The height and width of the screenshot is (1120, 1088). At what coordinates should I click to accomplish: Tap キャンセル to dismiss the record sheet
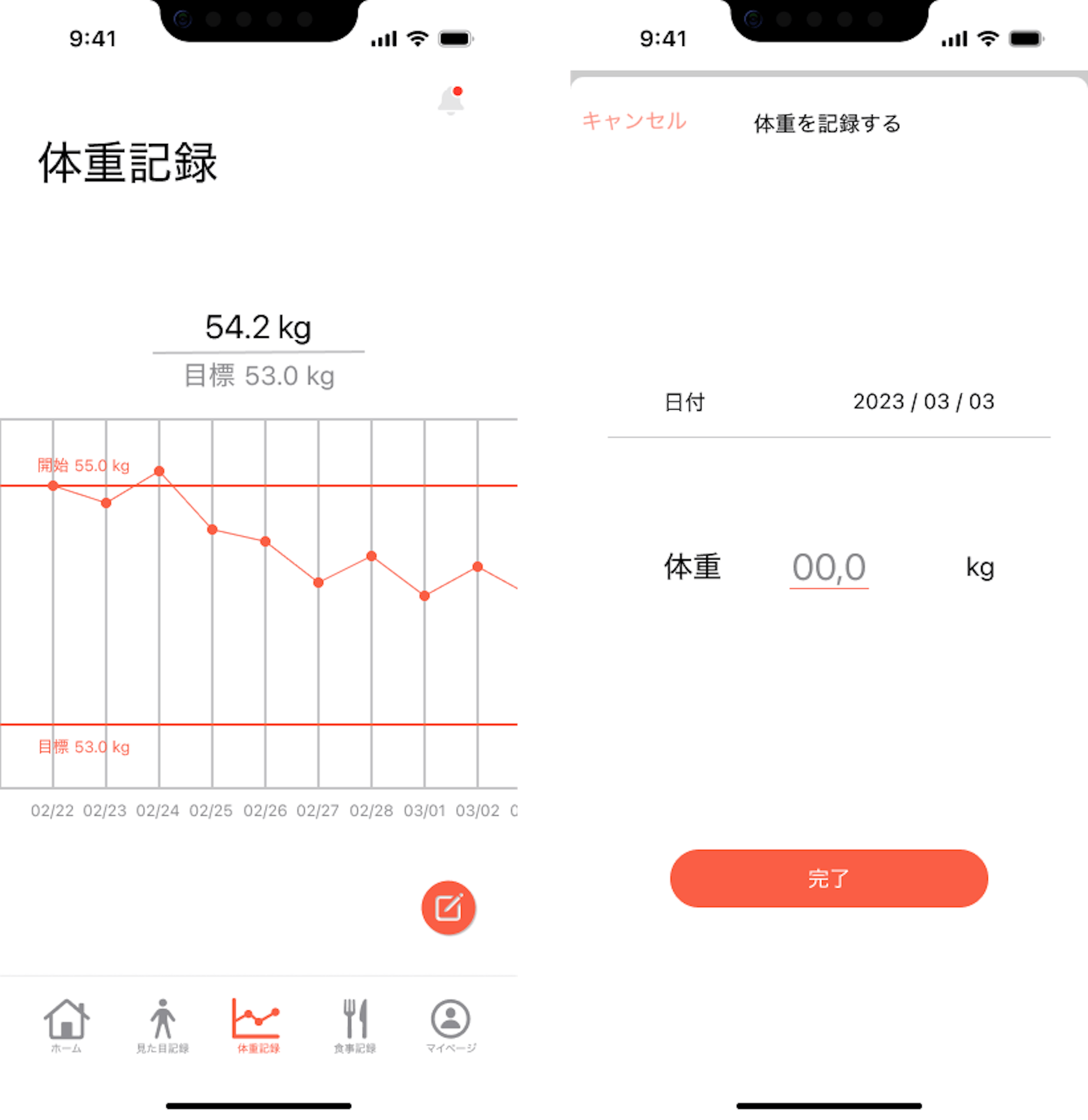pos(634,121)
